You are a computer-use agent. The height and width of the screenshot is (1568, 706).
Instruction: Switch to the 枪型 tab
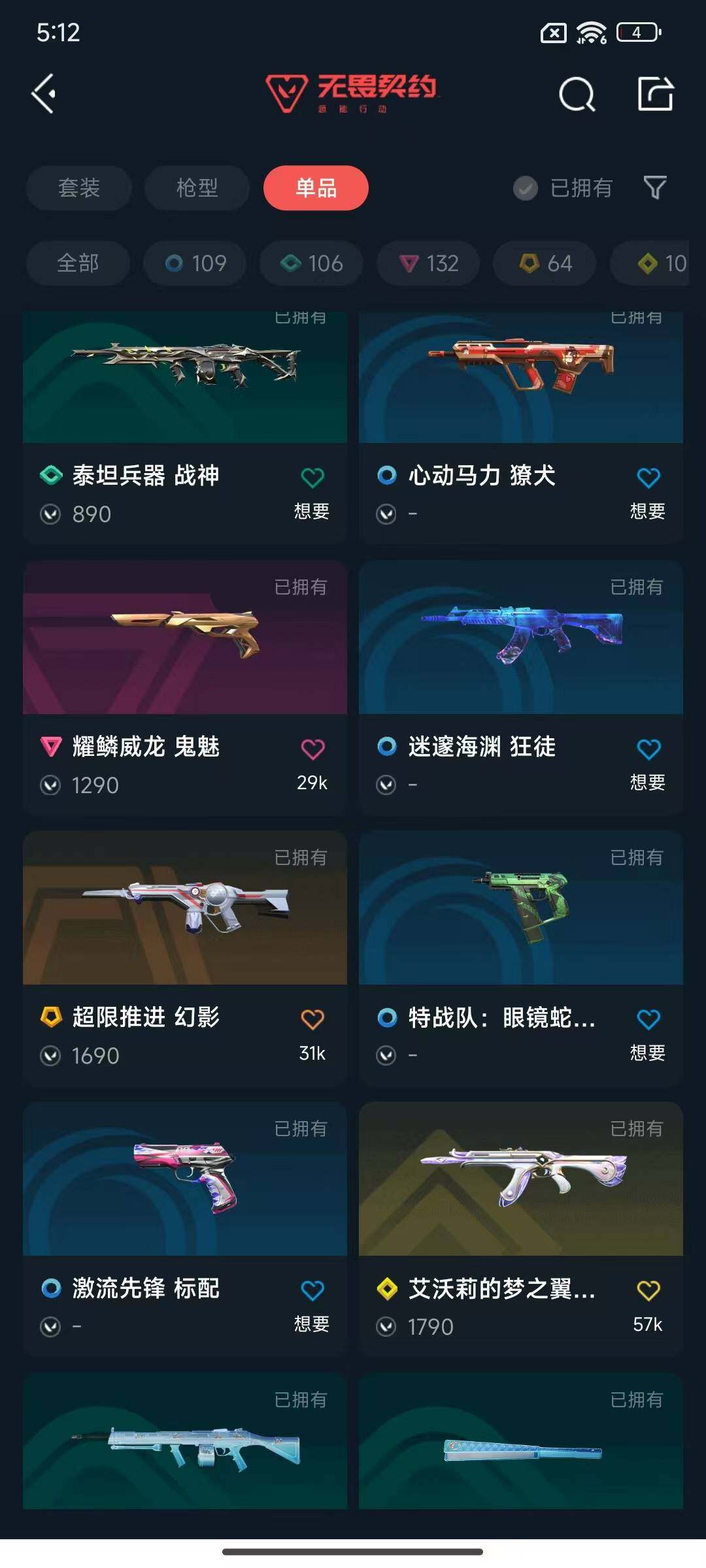195,188
